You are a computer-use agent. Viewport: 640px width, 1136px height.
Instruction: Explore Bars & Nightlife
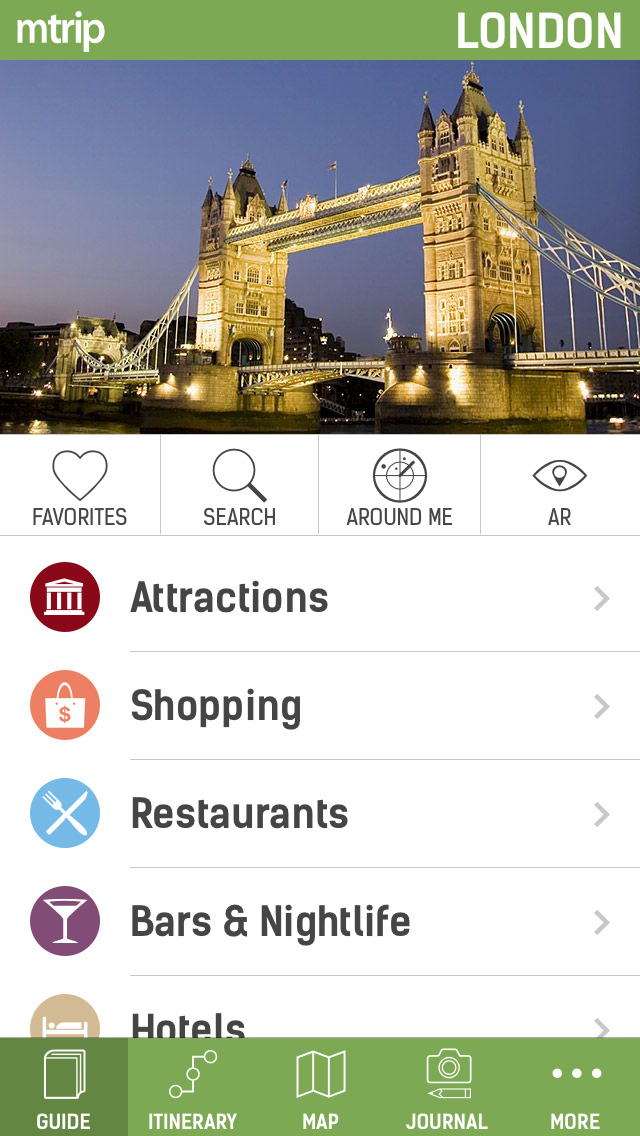click(x=320, y=922)
